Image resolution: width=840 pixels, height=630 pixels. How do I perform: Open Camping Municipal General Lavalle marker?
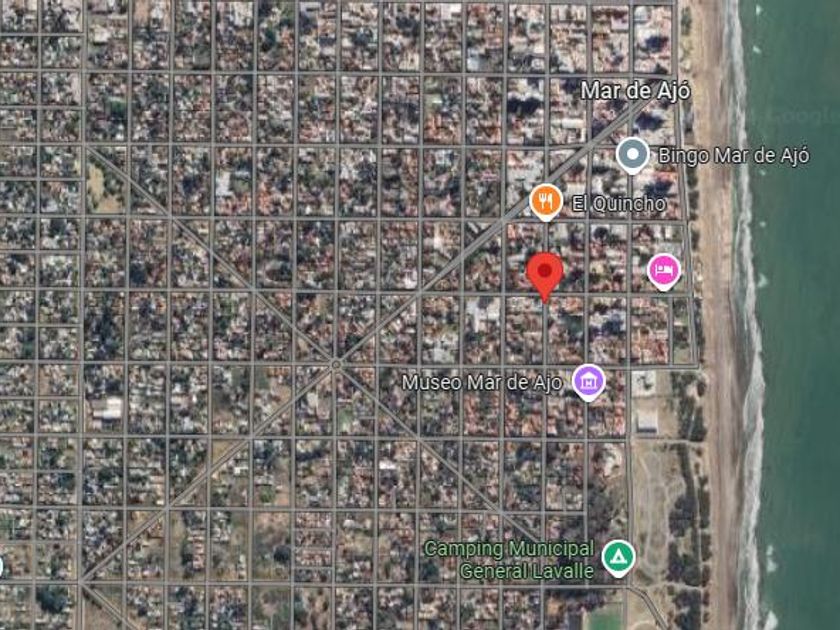(x=620, y=556)
